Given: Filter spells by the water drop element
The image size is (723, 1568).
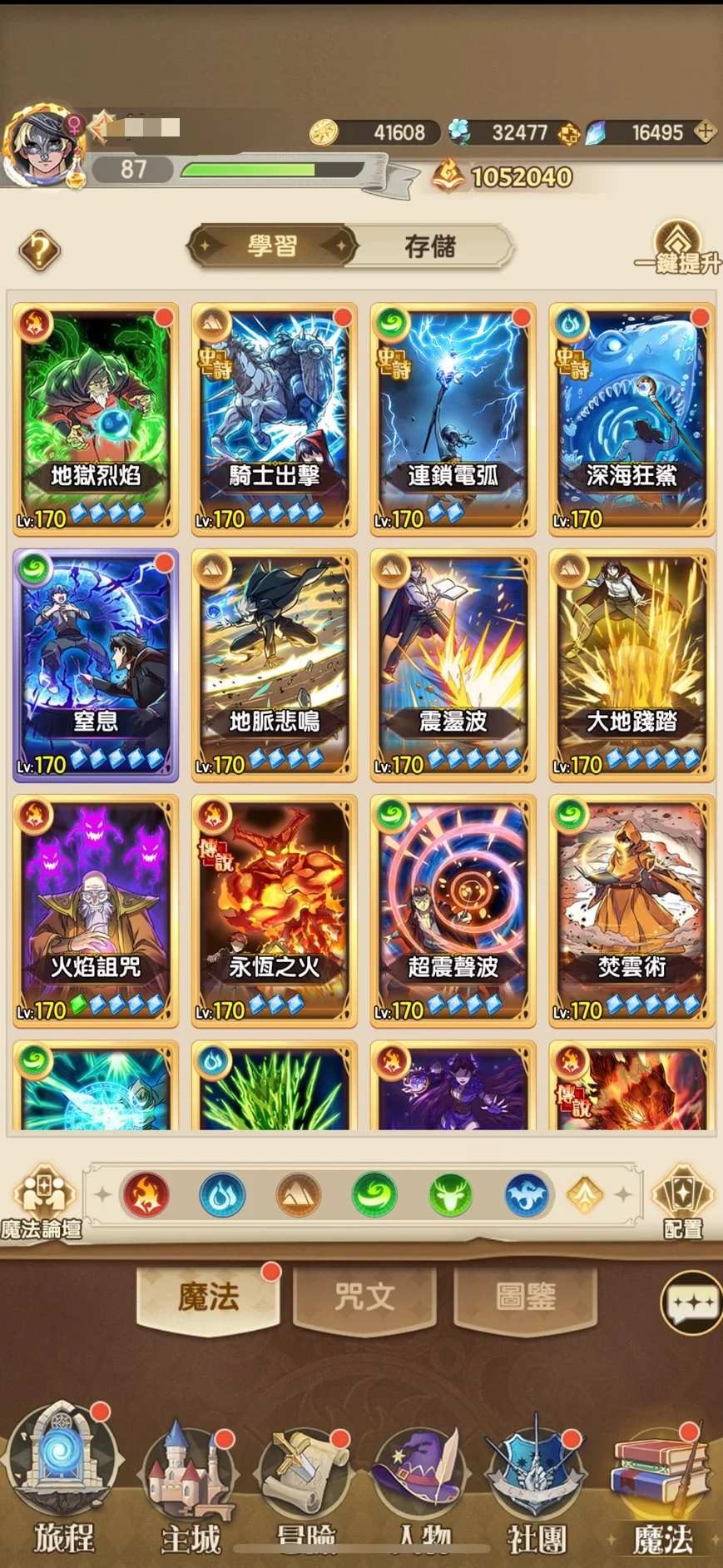Looking at the screenshot, I should coord(222,1195).
